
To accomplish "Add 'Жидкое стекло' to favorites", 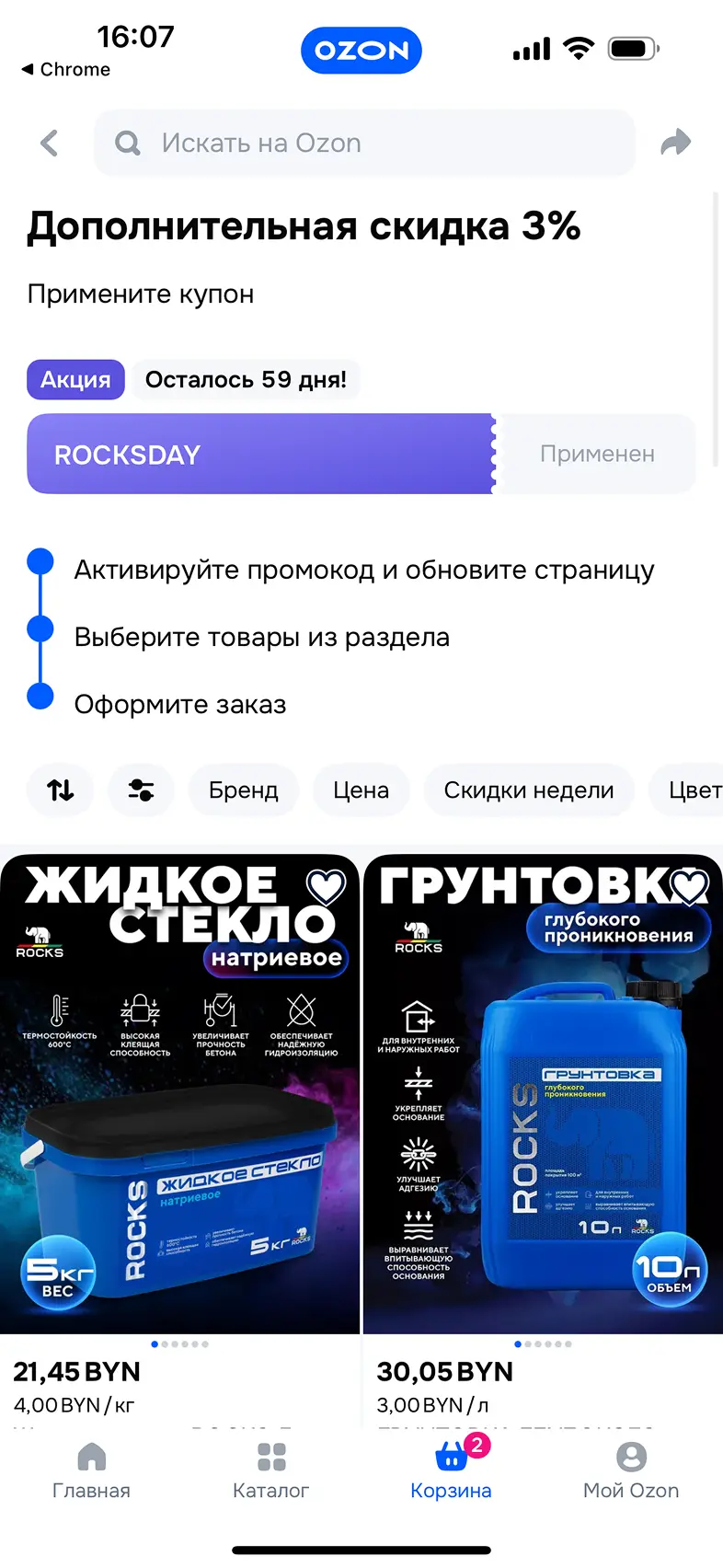I will pos(325,887).
